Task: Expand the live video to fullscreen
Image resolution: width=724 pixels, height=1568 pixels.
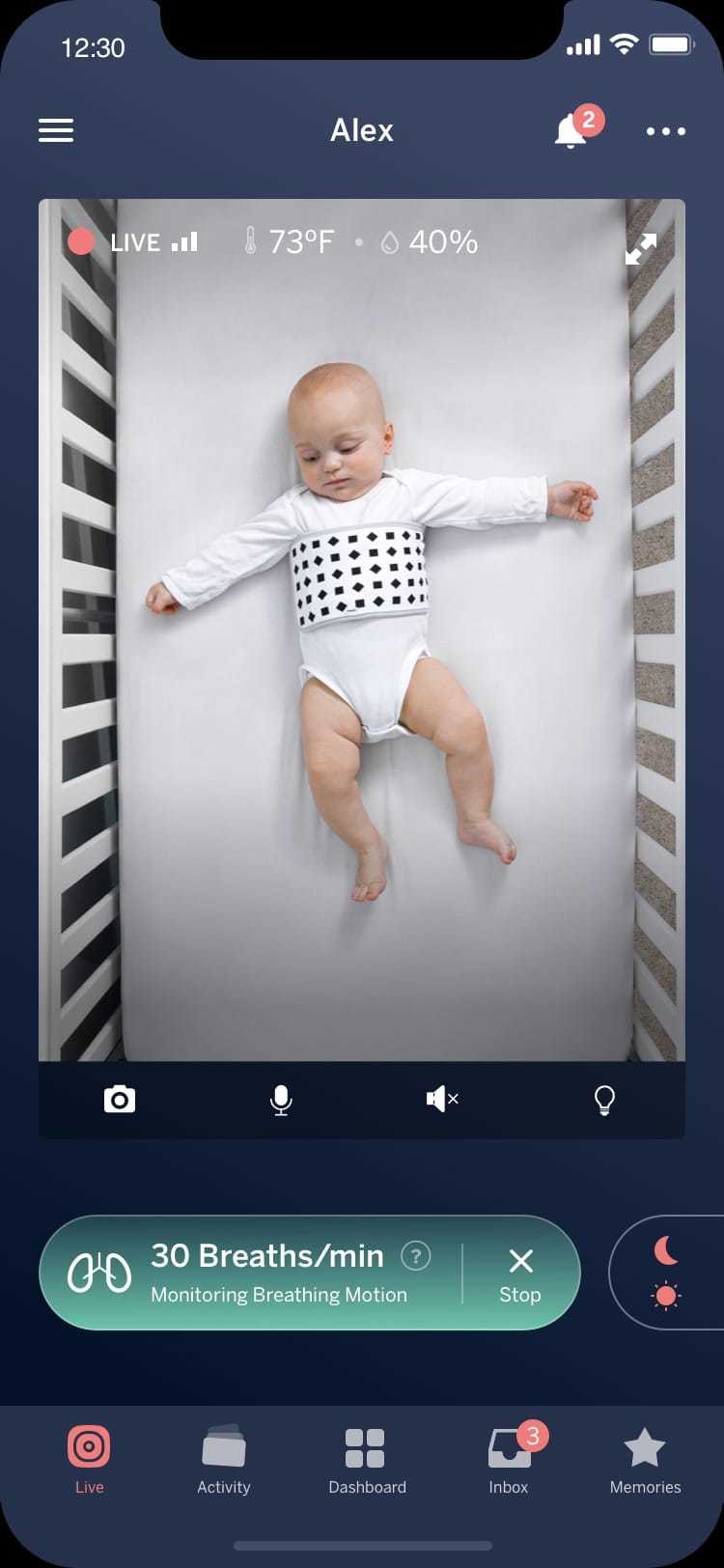Action: tap(640, 249)
